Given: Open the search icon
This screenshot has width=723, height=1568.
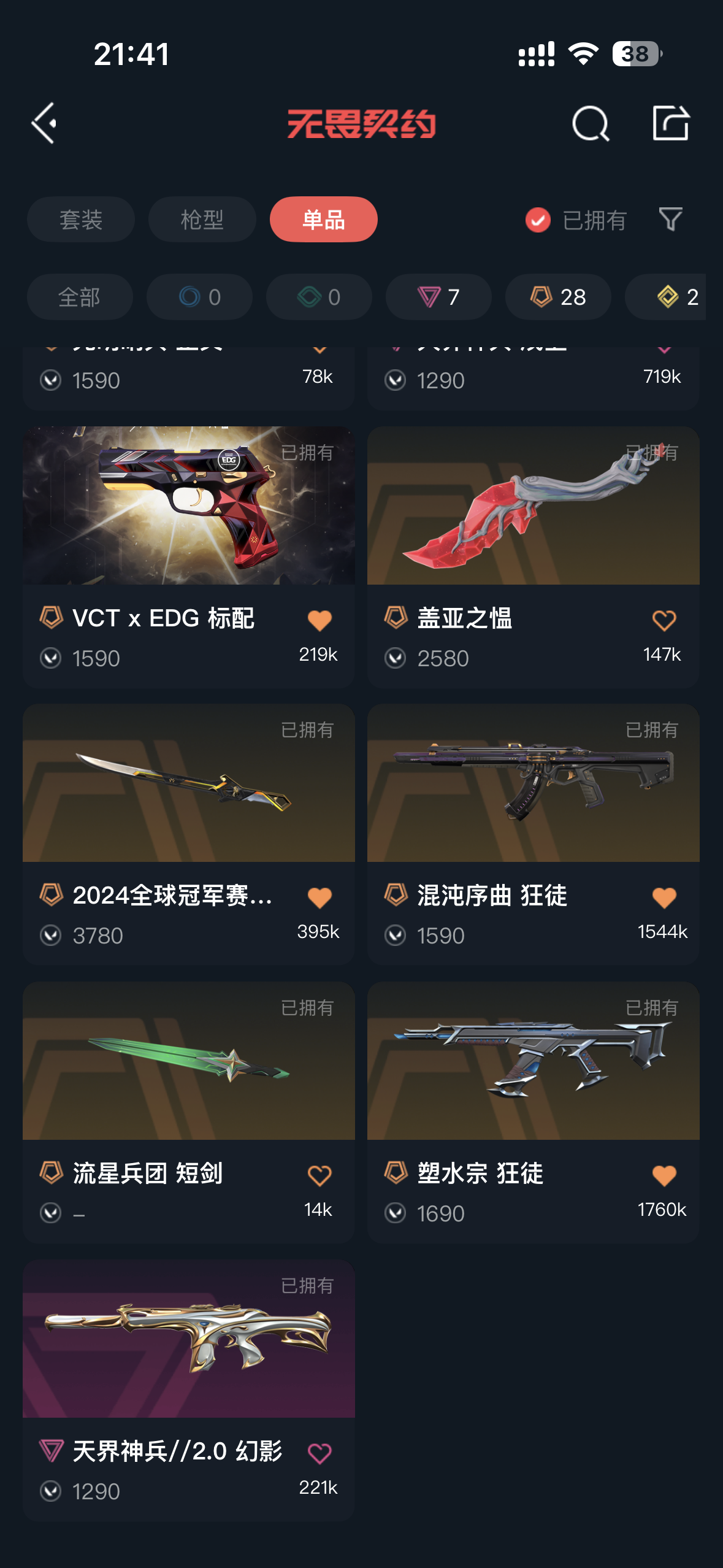Looking at the screenshot, I should point(590,123).
